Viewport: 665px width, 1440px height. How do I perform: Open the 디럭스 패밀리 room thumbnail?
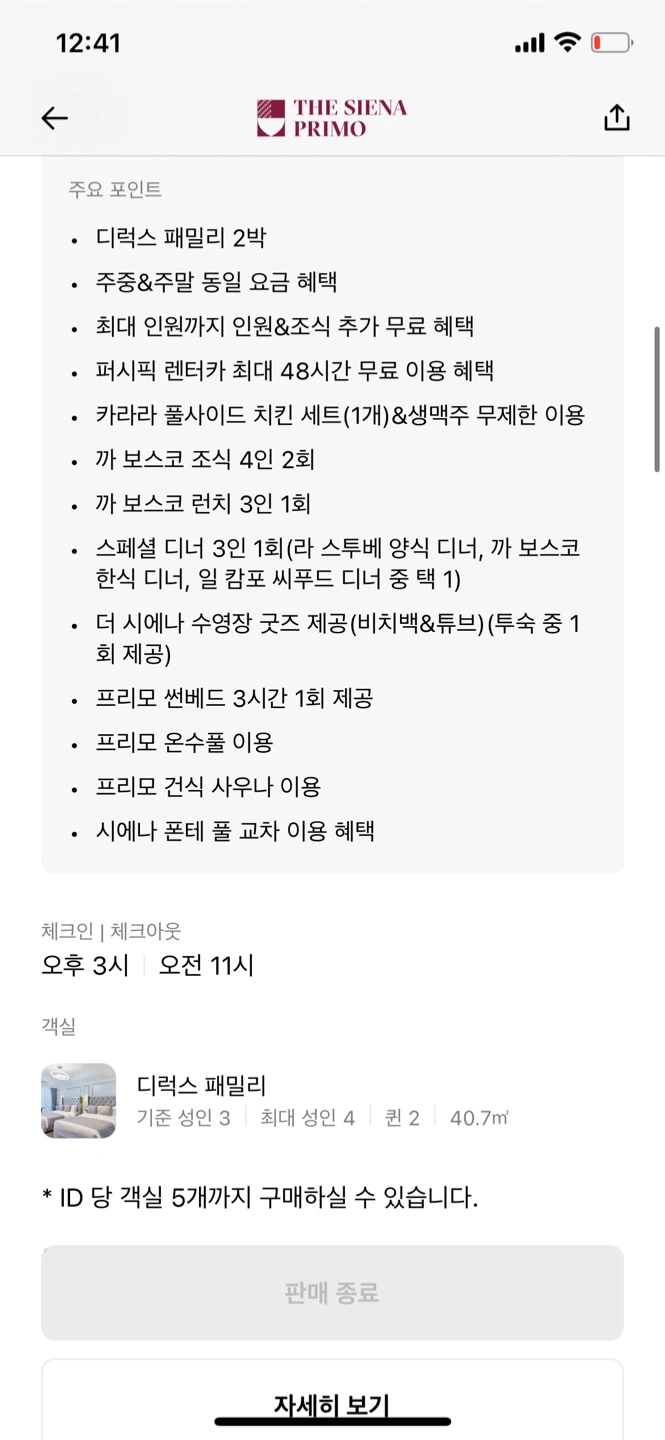click(78, 1100)
